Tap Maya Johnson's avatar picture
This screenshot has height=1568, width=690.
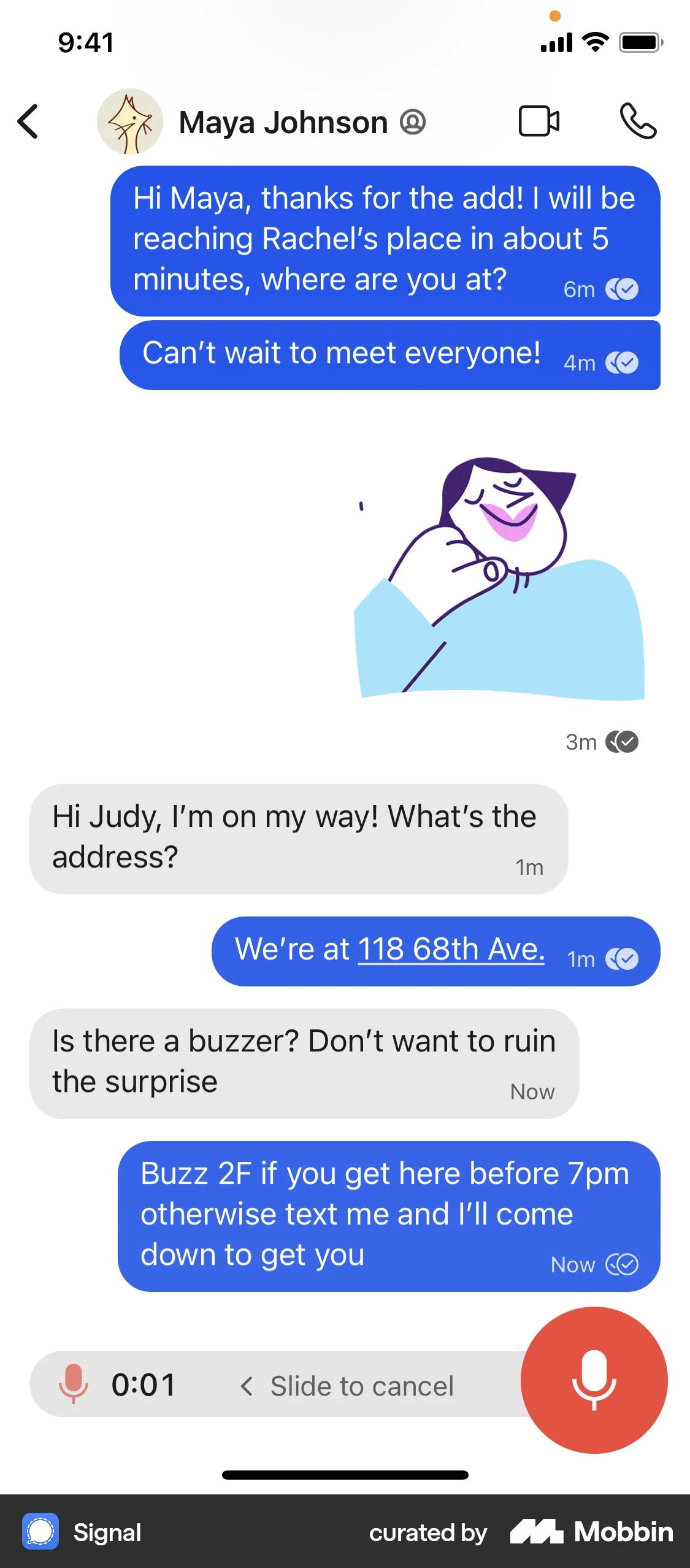[x=130, y=121]
